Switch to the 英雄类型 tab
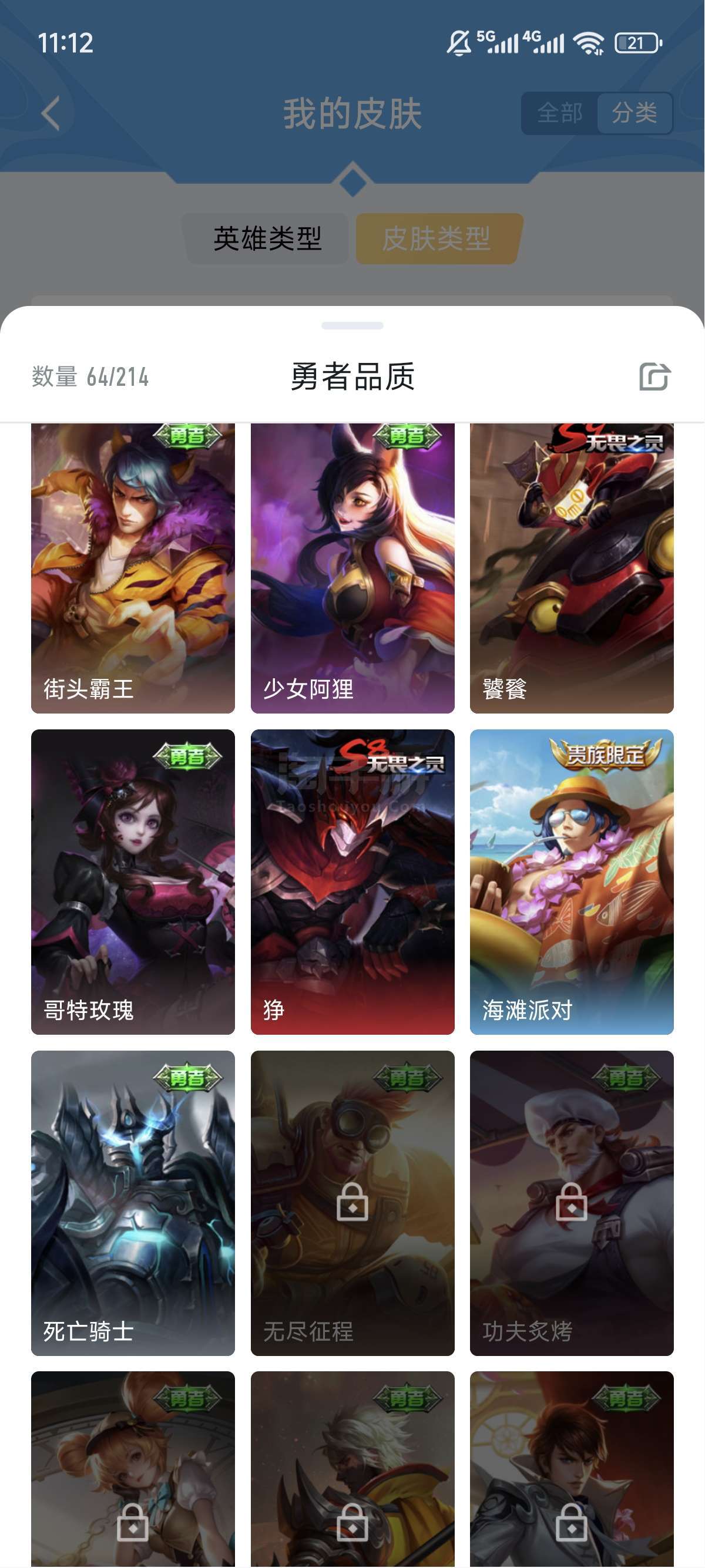 (267, 238)
